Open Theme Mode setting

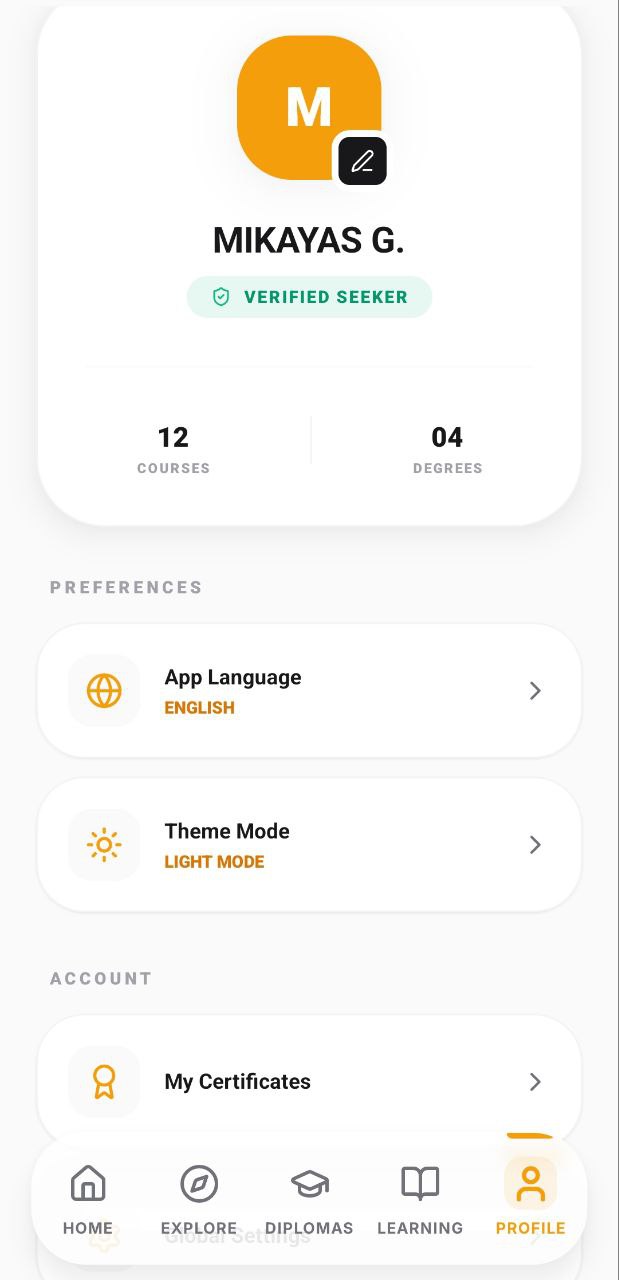point(309,845)
